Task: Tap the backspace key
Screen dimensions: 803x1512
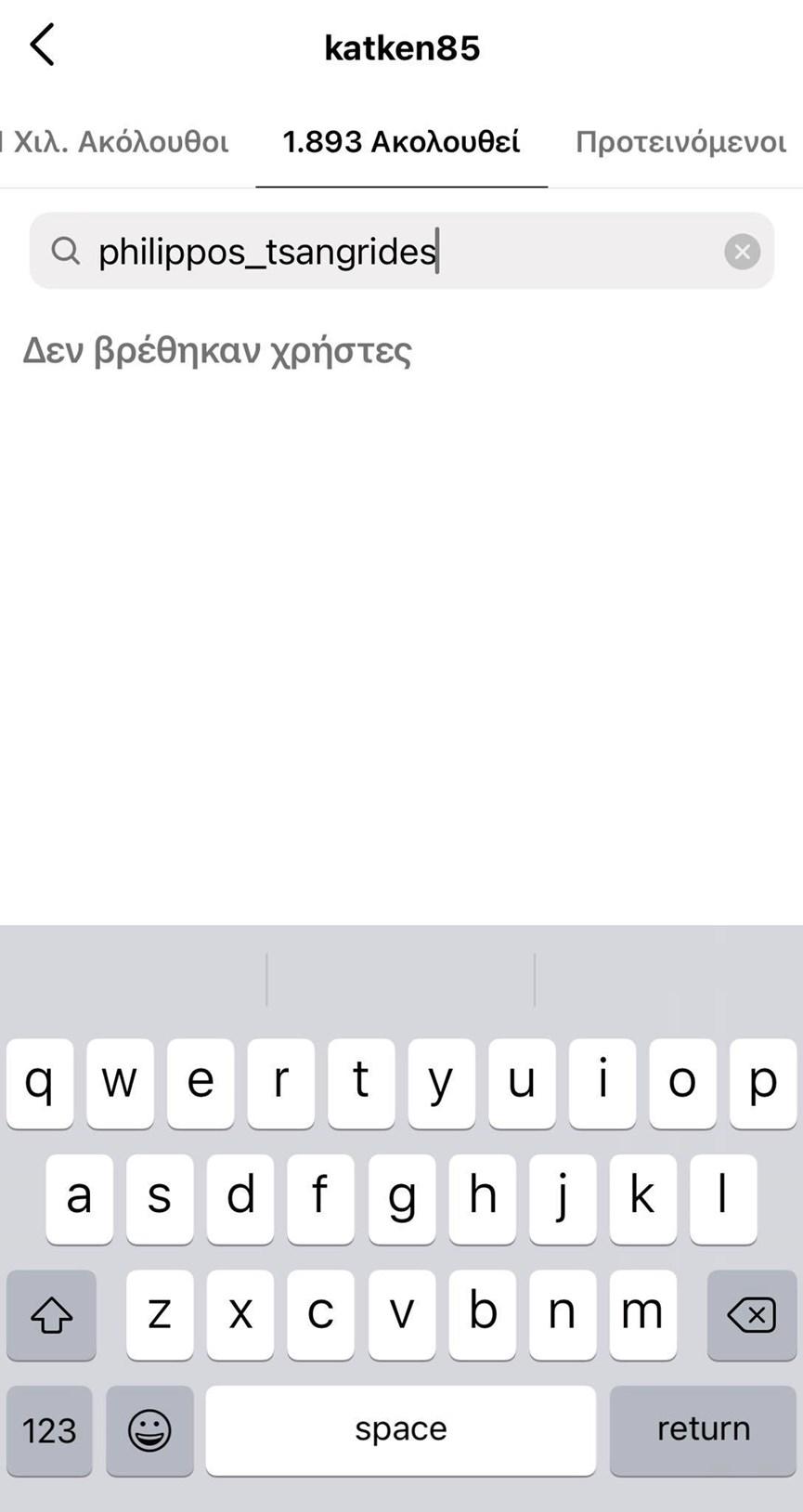Action: click(751, 1314)
